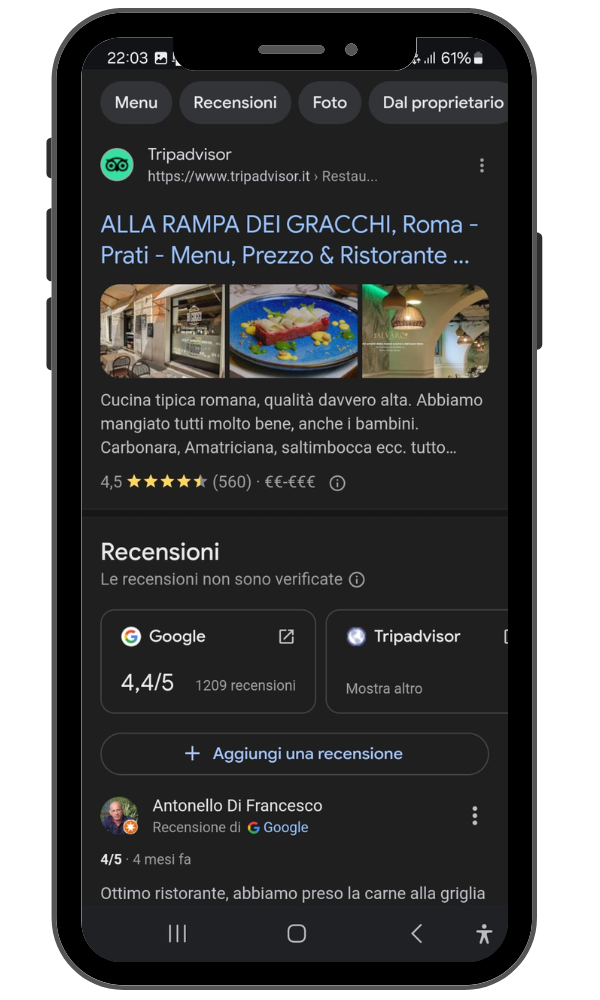View the blue plate dish photo
Image resolution: width=600 pixels, height=1000 pixels.
coord(293,331)
